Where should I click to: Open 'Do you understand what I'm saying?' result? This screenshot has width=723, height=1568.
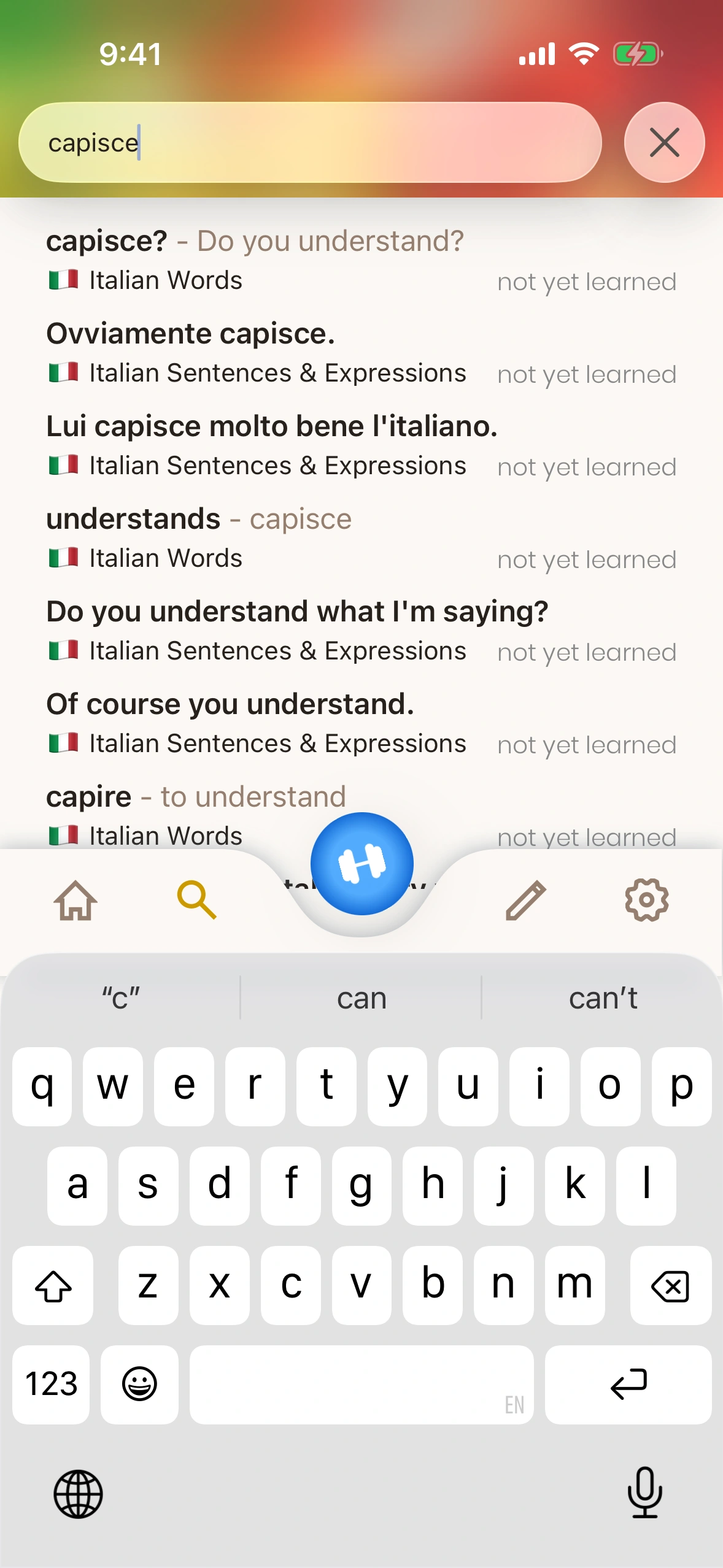[361, 631]
